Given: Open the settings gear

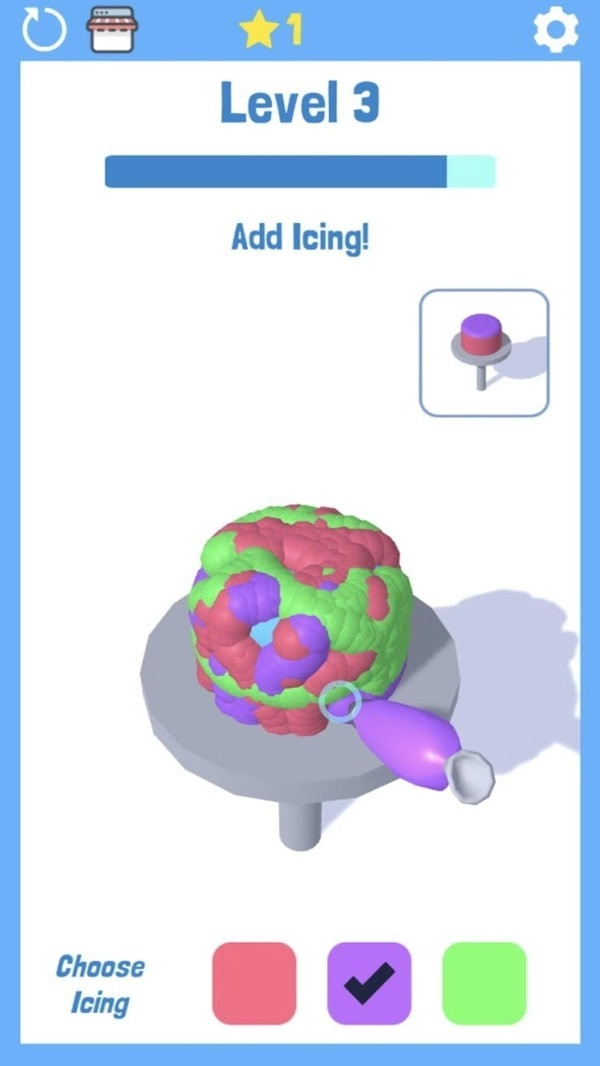Looking at the screenshot, I should [x=555, y=30].
